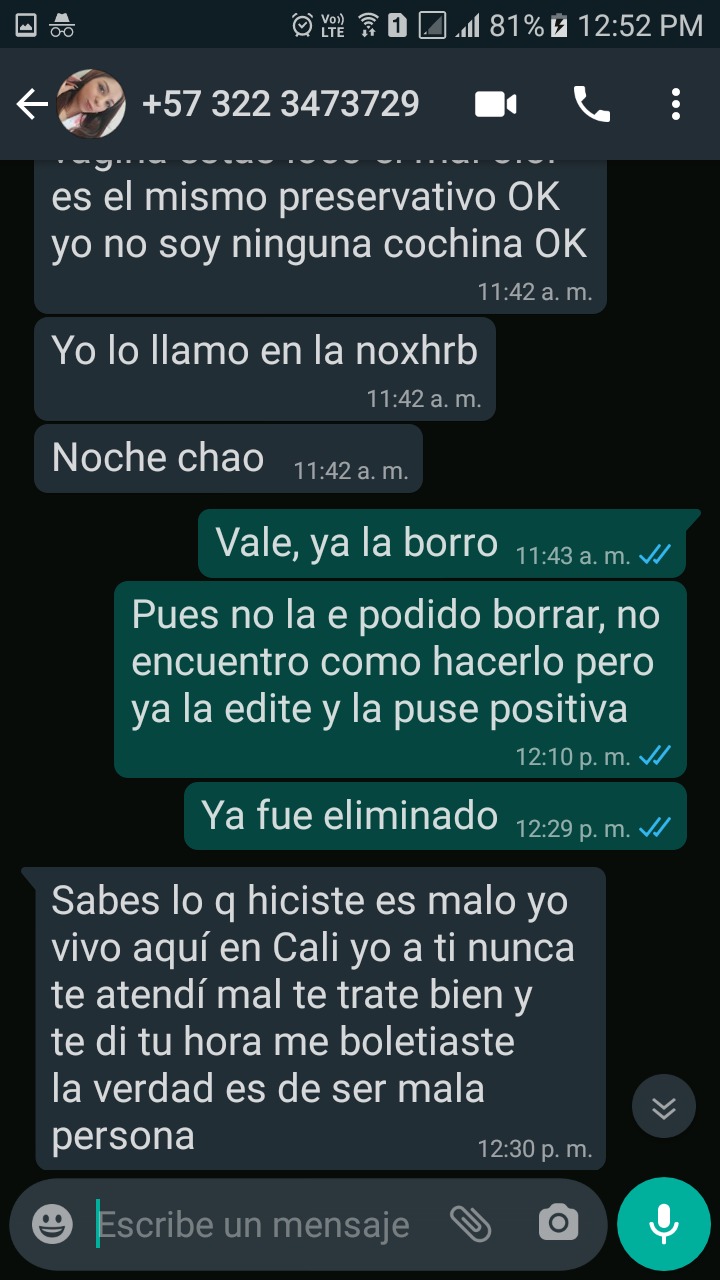Start a video call
This screenshot has height=1280, width=720.
(x=496, y=104)
